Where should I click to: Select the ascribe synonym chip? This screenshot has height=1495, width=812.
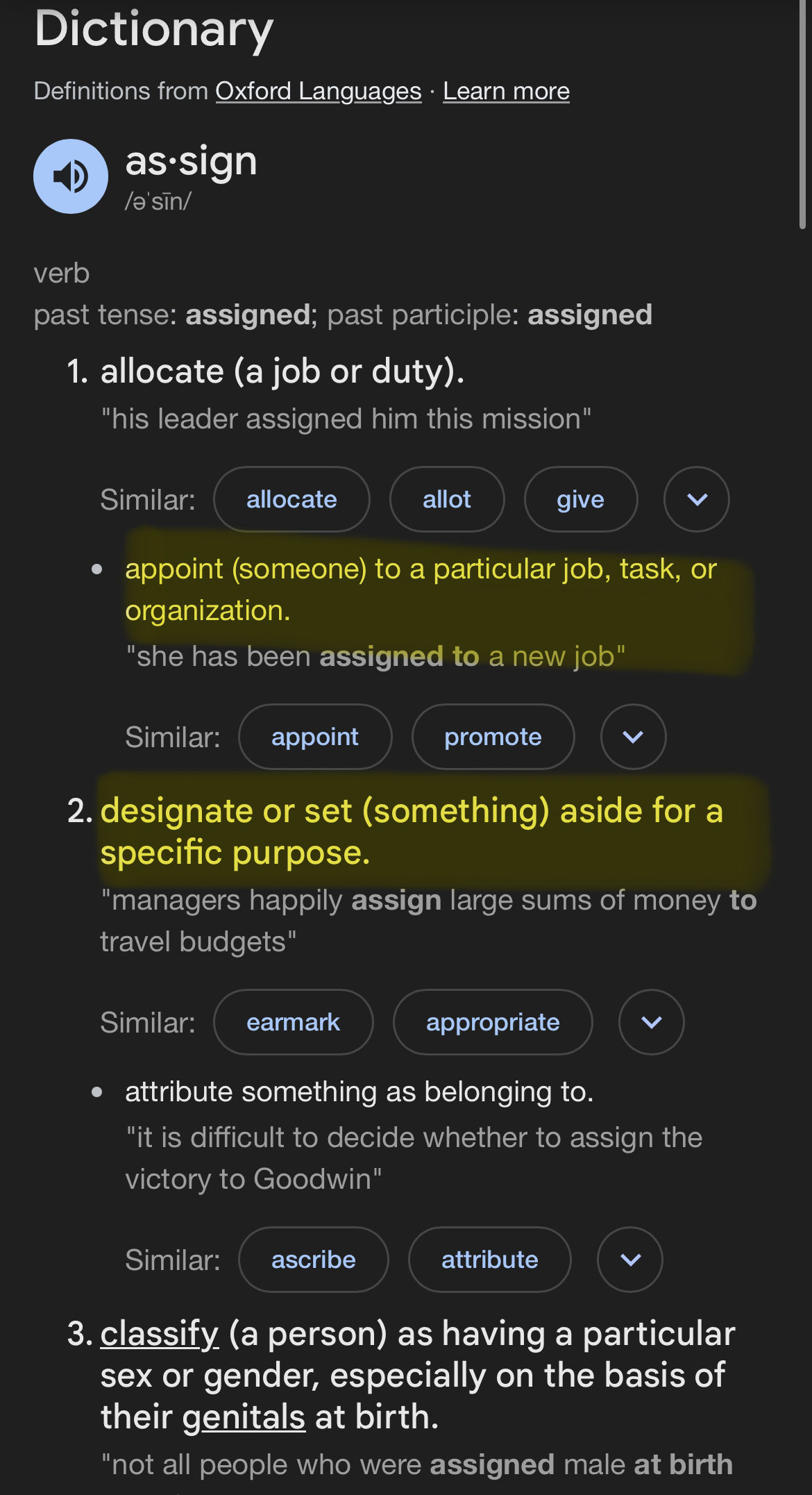pyautogui.click(x=314, y=1260)
